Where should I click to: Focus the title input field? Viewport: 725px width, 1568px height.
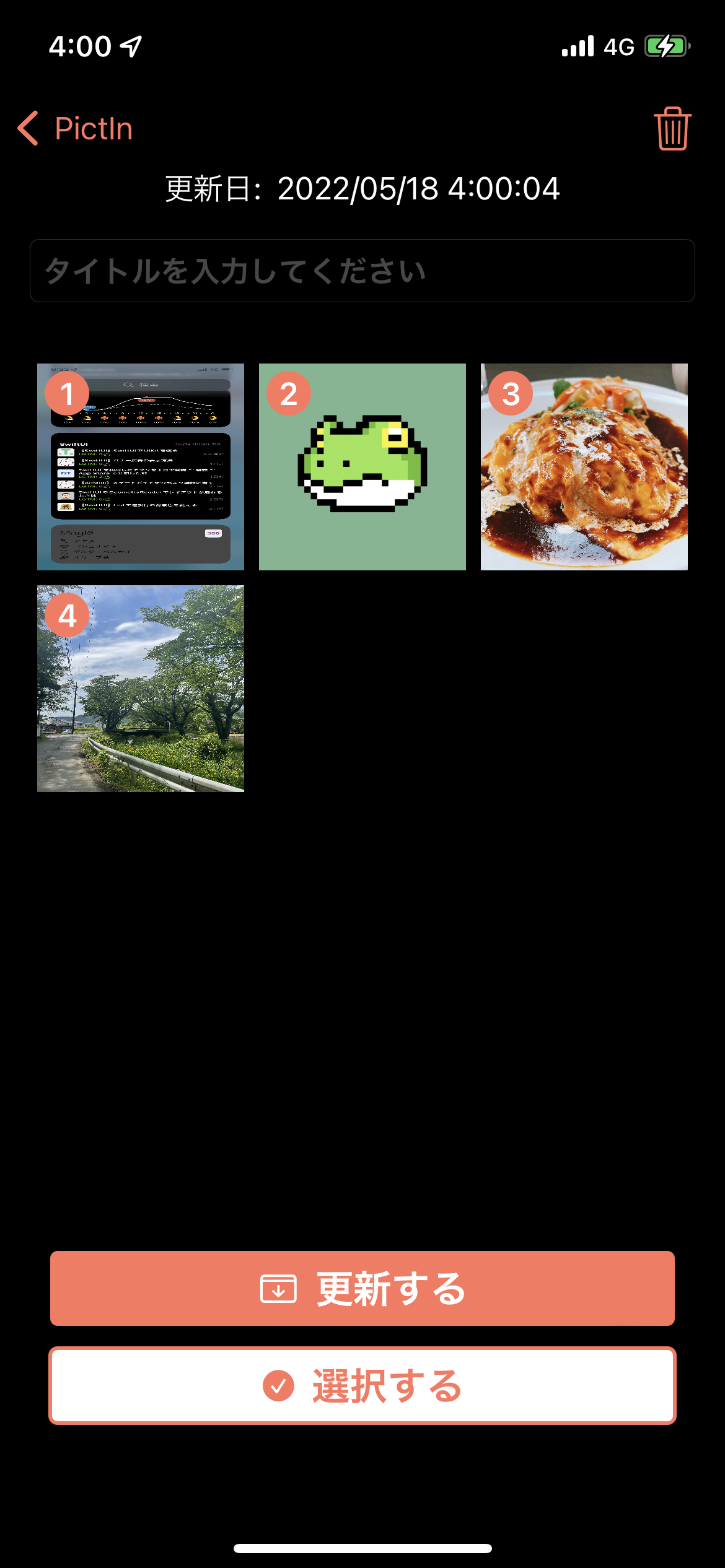[x=362, y=271]
